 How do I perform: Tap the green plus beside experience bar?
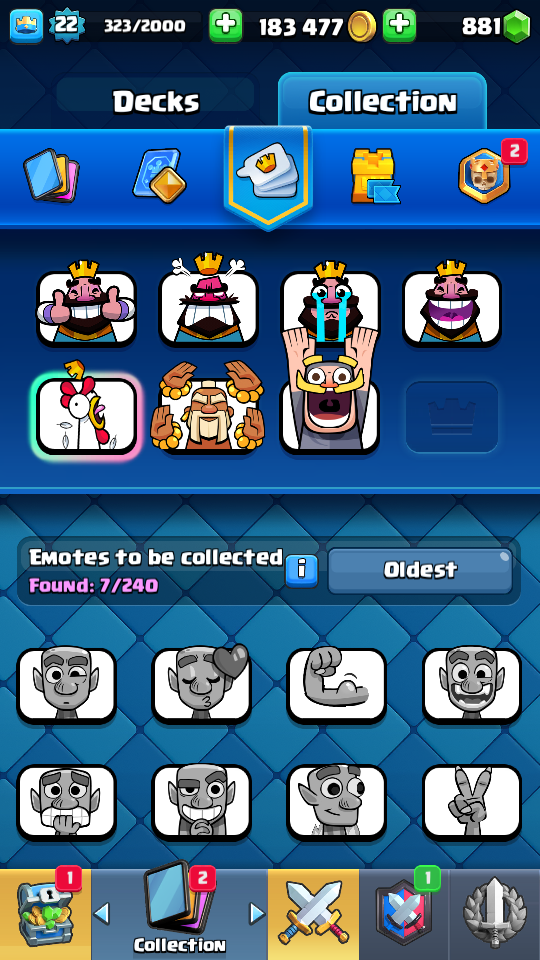225,26
